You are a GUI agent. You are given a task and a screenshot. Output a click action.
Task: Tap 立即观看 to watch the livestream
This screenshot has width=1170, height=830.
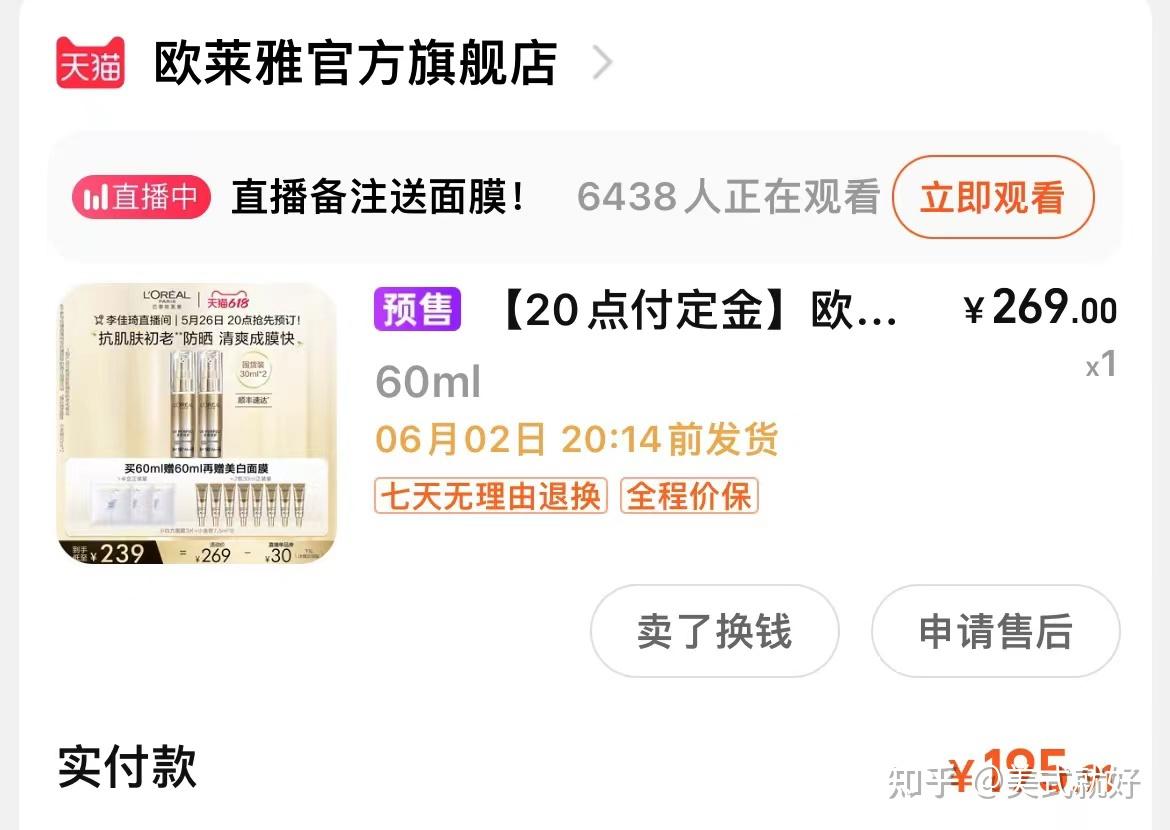(992, 197)
